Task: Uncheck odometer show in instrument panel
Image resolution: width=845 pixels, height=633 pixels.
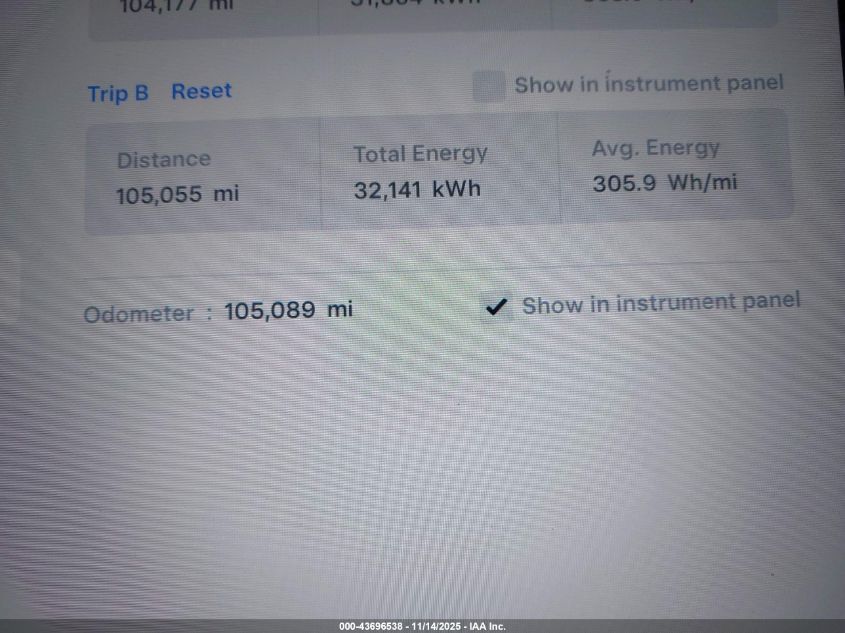Action: [x=496, y=307]
